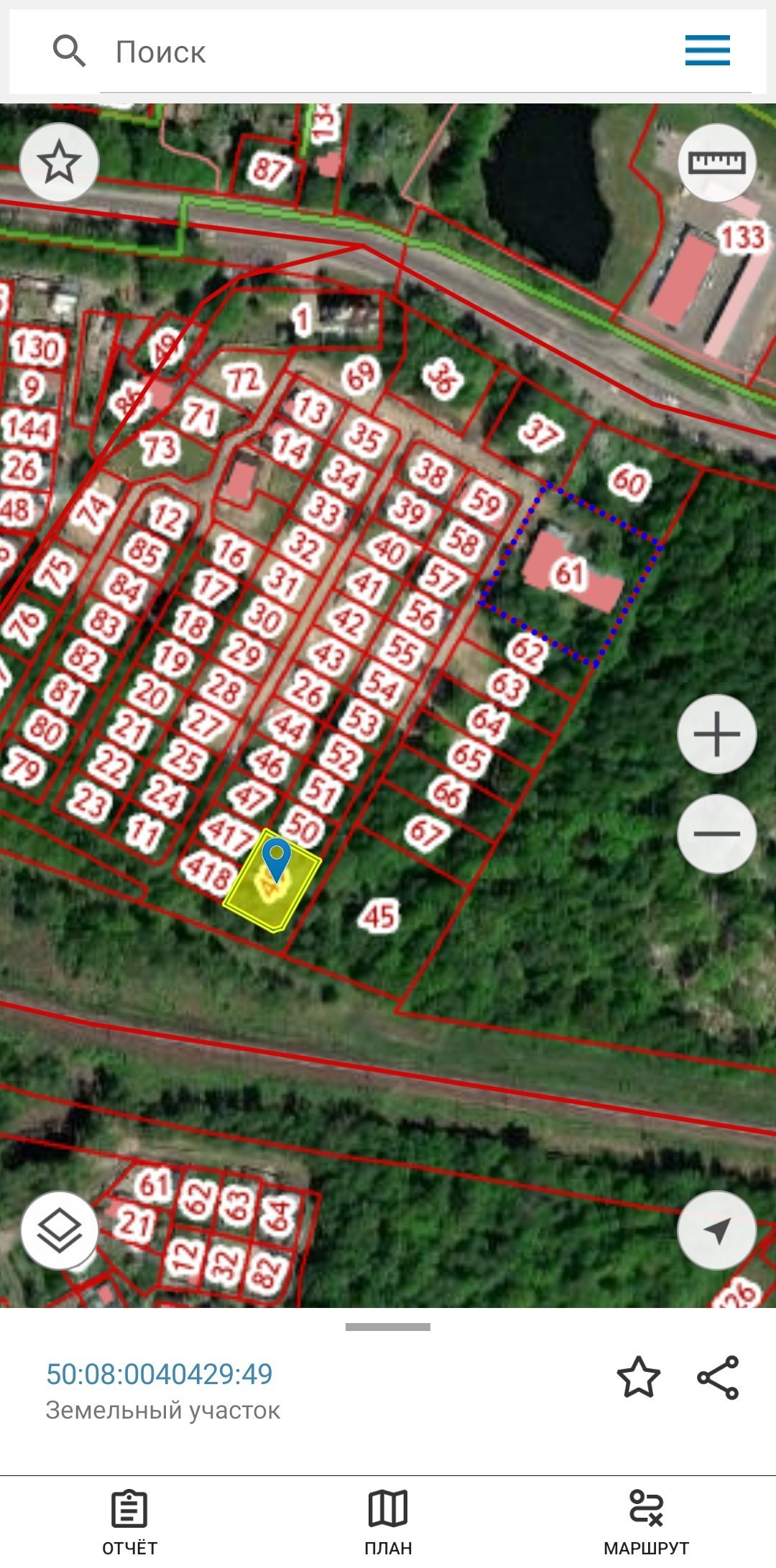Expand the bottom sheet handle

(388, 1327)
